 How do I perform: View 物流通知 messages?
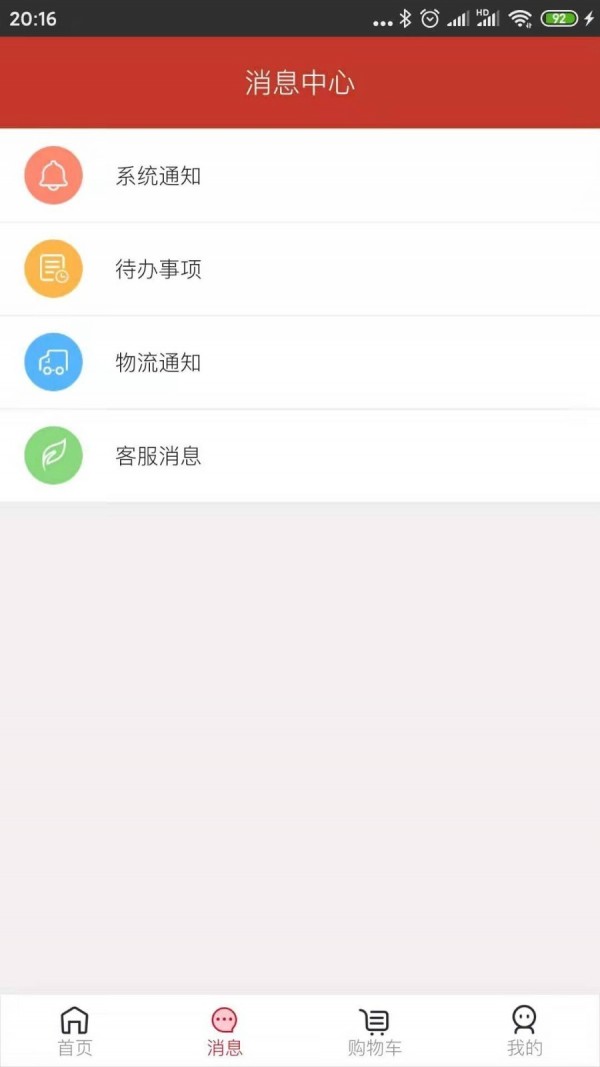(300, 362)
